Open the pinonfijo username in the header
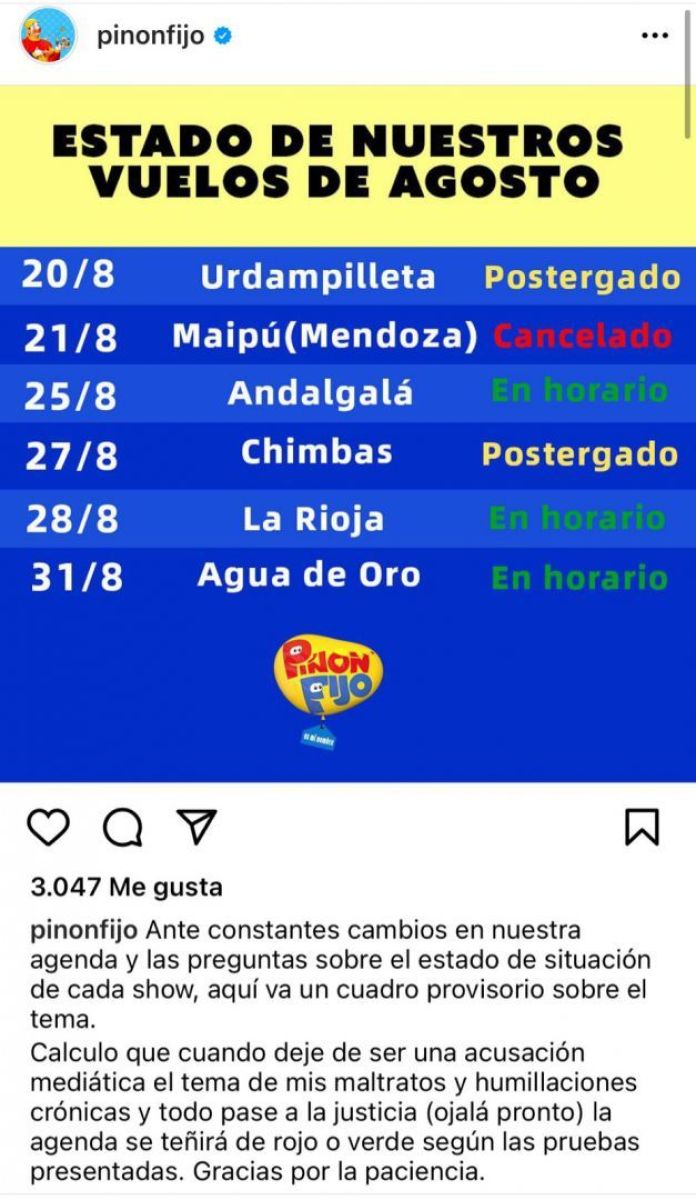696x1200 pixels. (150, 36)
